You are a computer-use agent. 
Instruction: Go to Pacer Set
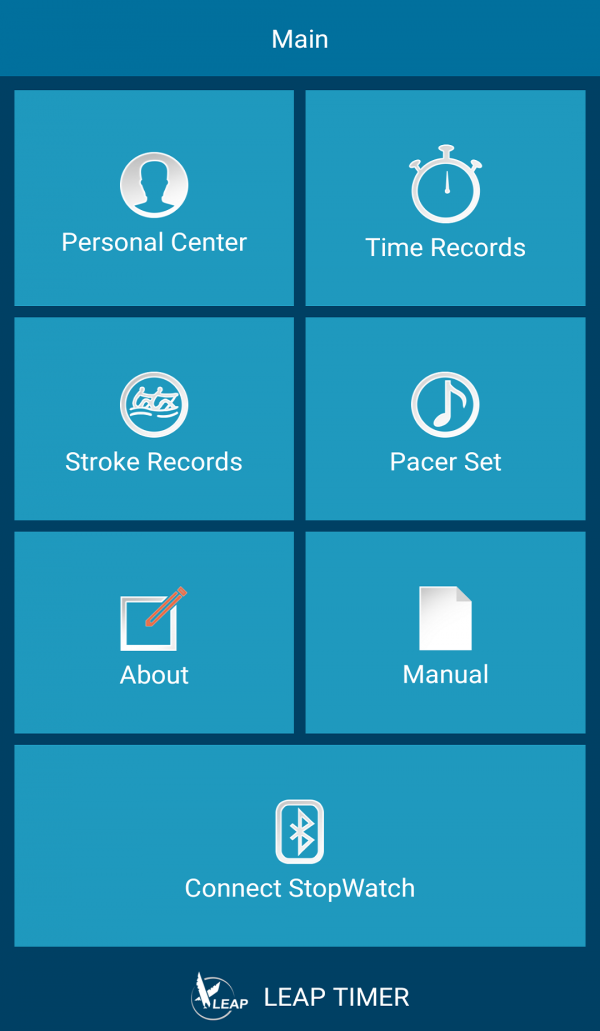[446, 419]
